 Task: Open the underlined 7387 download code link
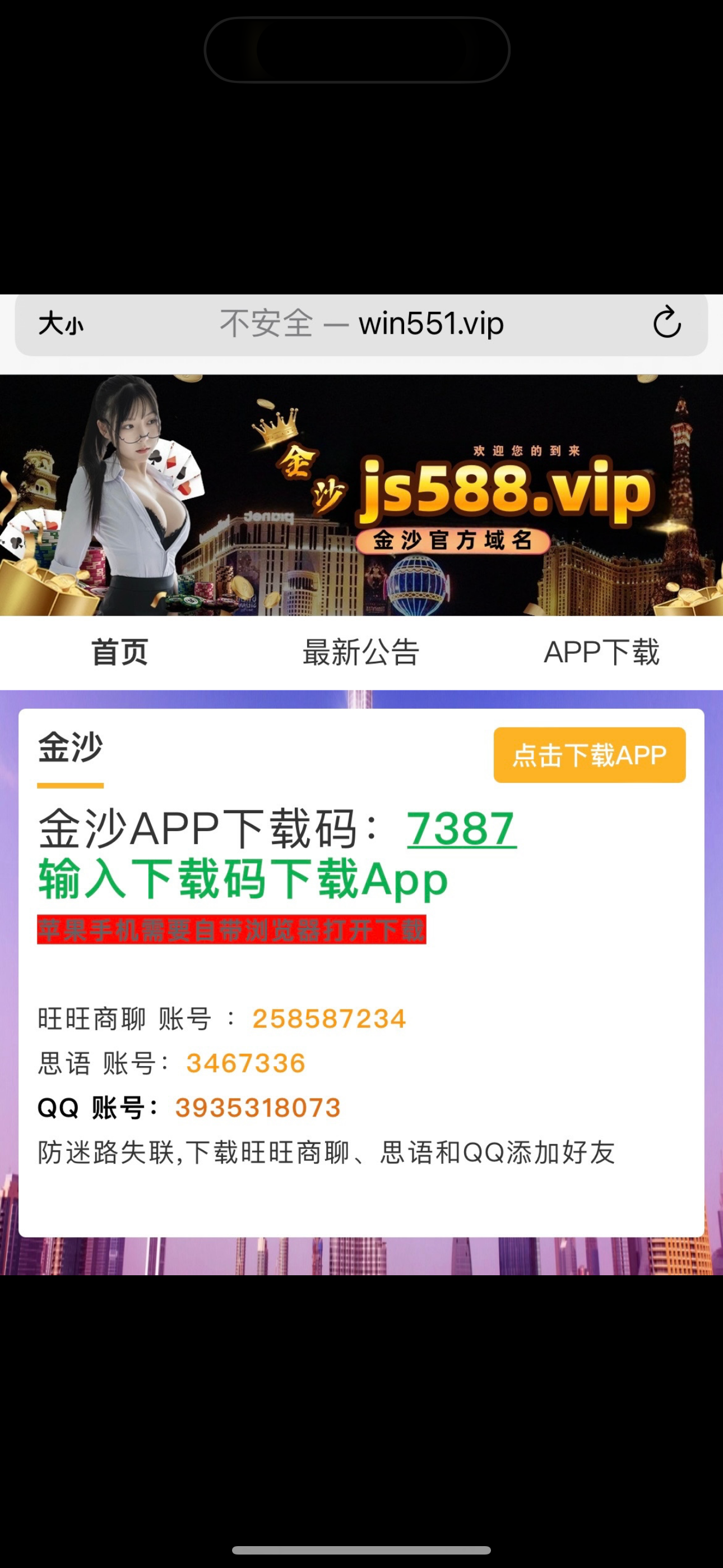tap(461, 828)
